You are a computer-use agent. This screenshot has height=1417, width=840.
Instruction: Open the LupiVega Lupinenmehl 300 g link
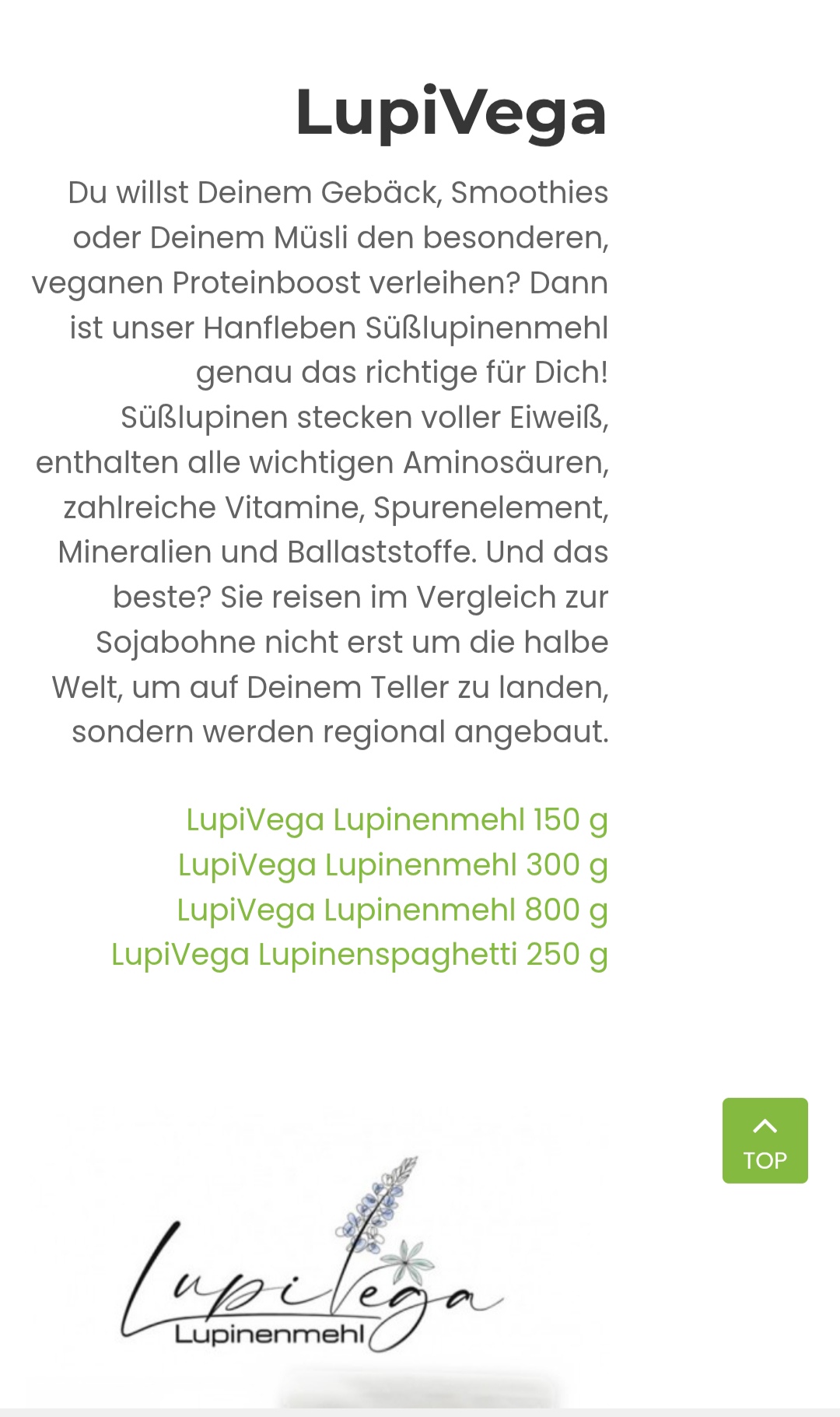391,865
